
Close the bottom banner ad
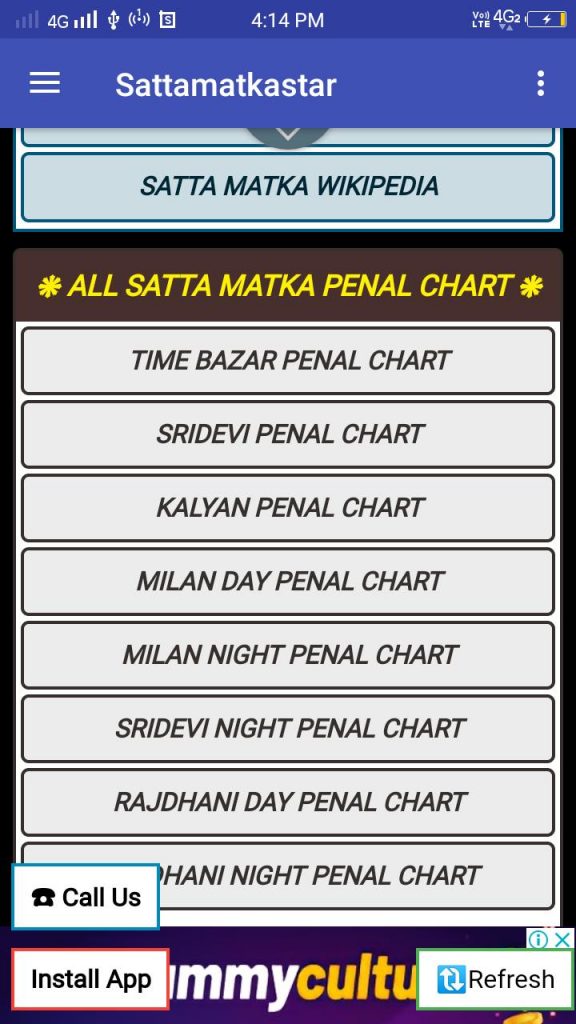[562, 939]
